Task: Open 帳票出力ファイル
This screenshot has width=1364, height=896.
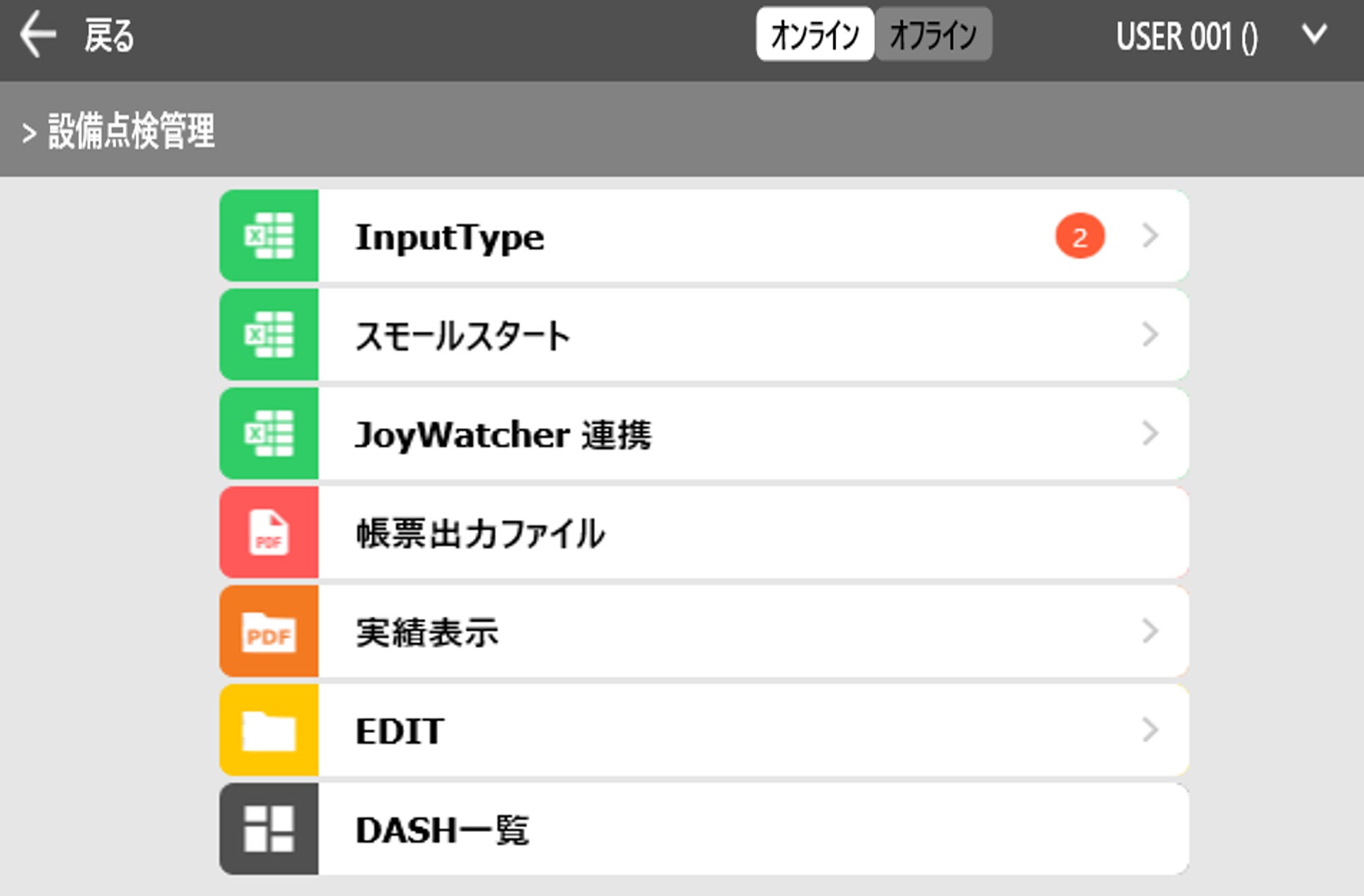Action: pyautogui.click(x=704, y=532)
